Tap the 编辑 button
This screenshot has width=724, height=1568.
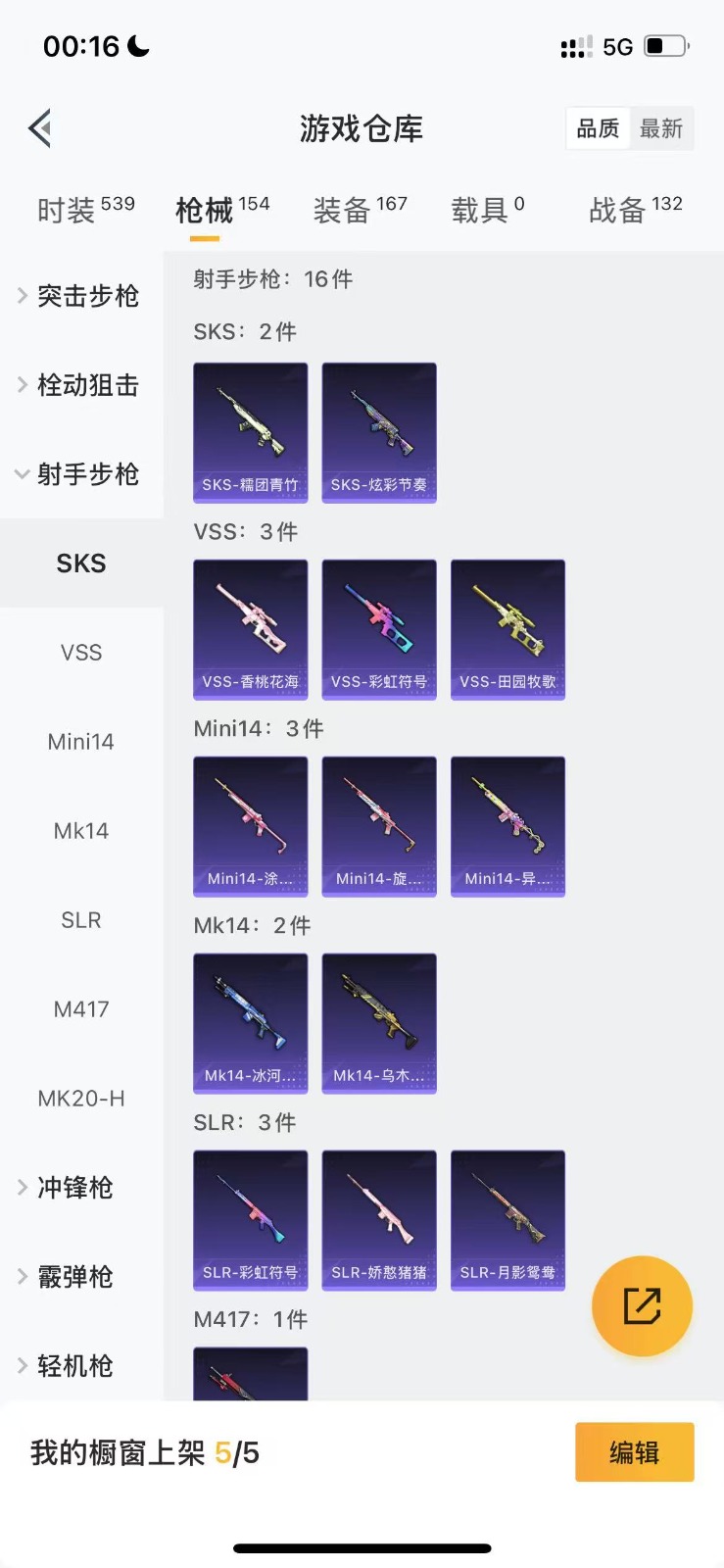[x=634, y=1452]
